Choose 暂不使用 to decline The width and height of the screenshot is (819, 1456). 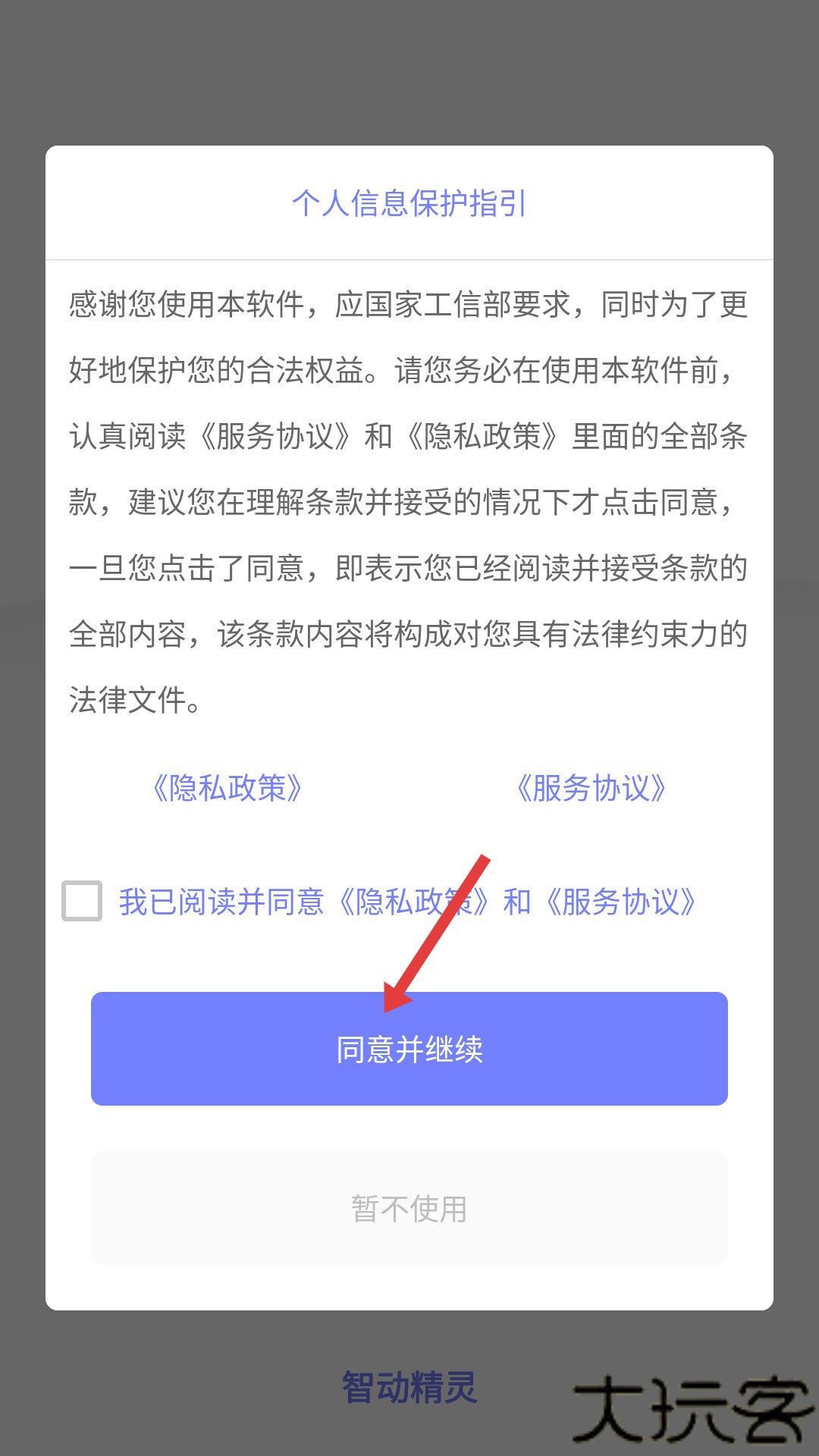point(409,1209)
